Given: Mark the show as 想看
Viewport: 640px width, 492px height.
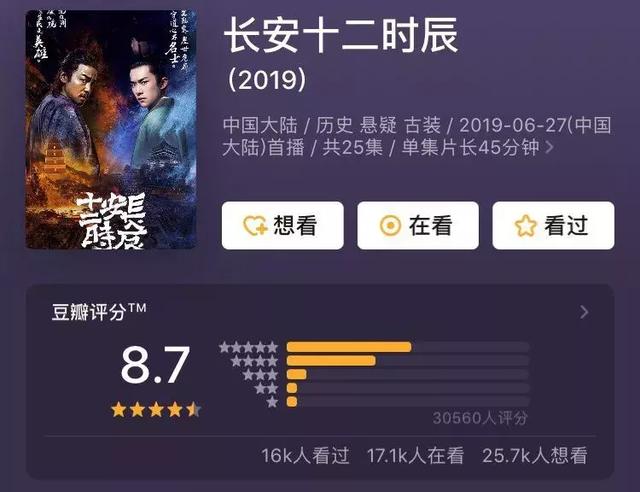Looking at the screenshot, I should [282, 226].
